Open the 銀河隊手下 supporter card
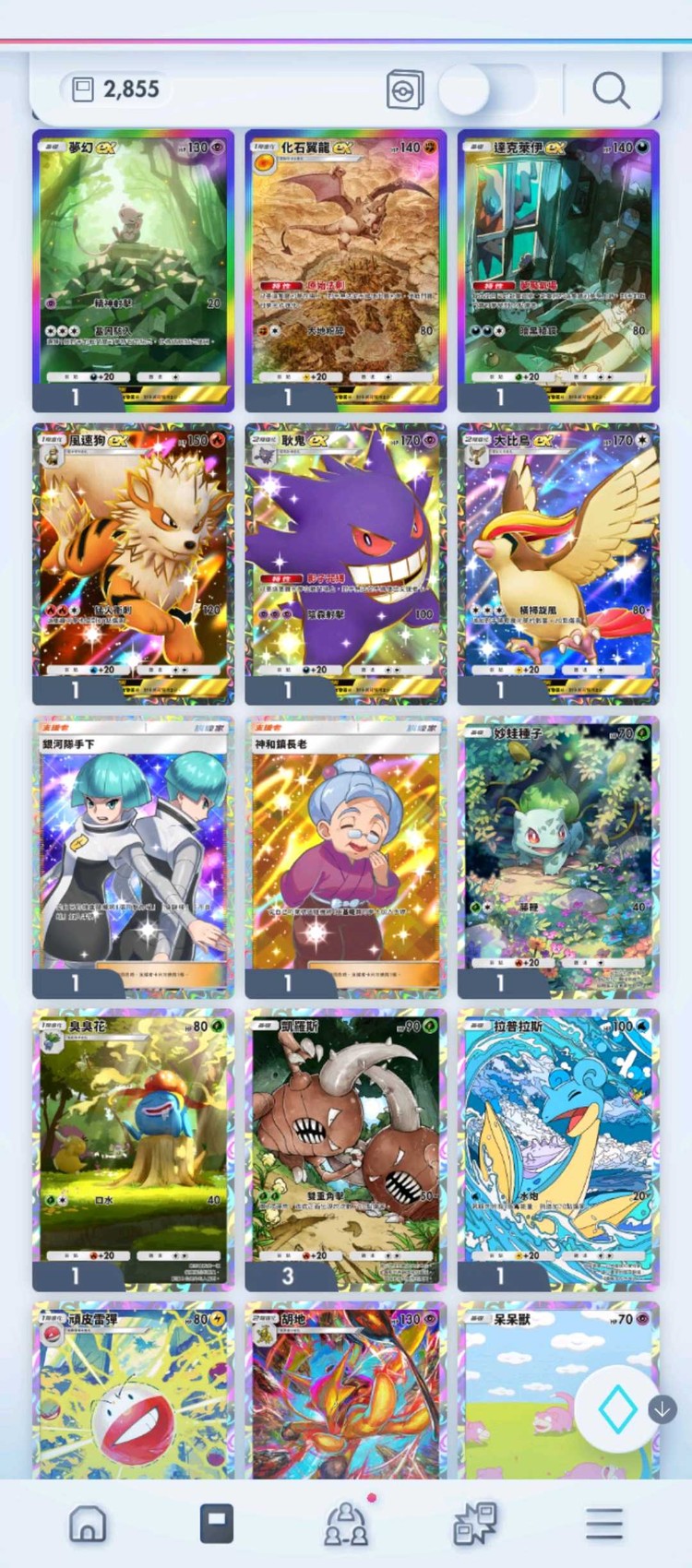This screenshot has width=692, height=1568. coord(134,854)
